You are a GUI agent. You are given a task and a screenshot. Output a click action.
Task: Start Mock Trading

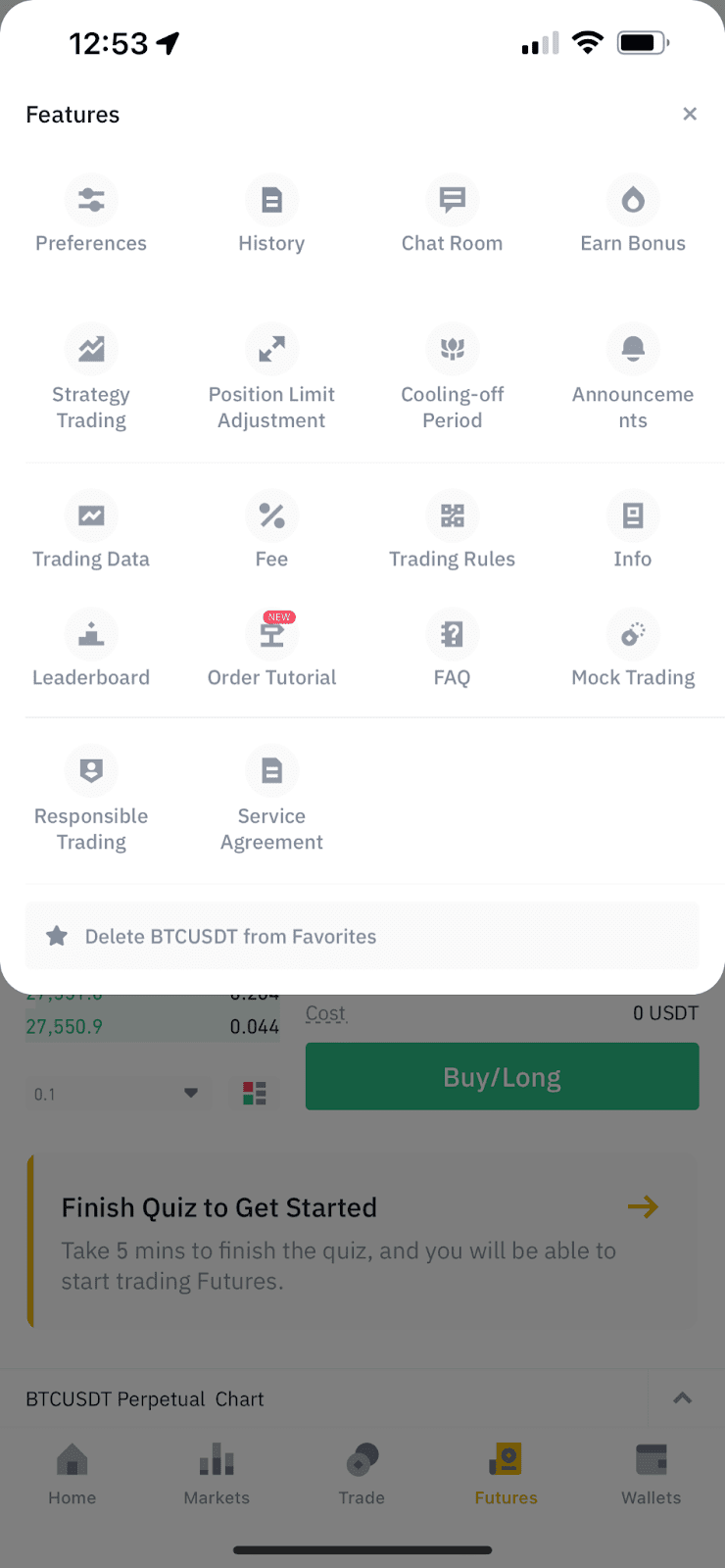coord(633,649)
